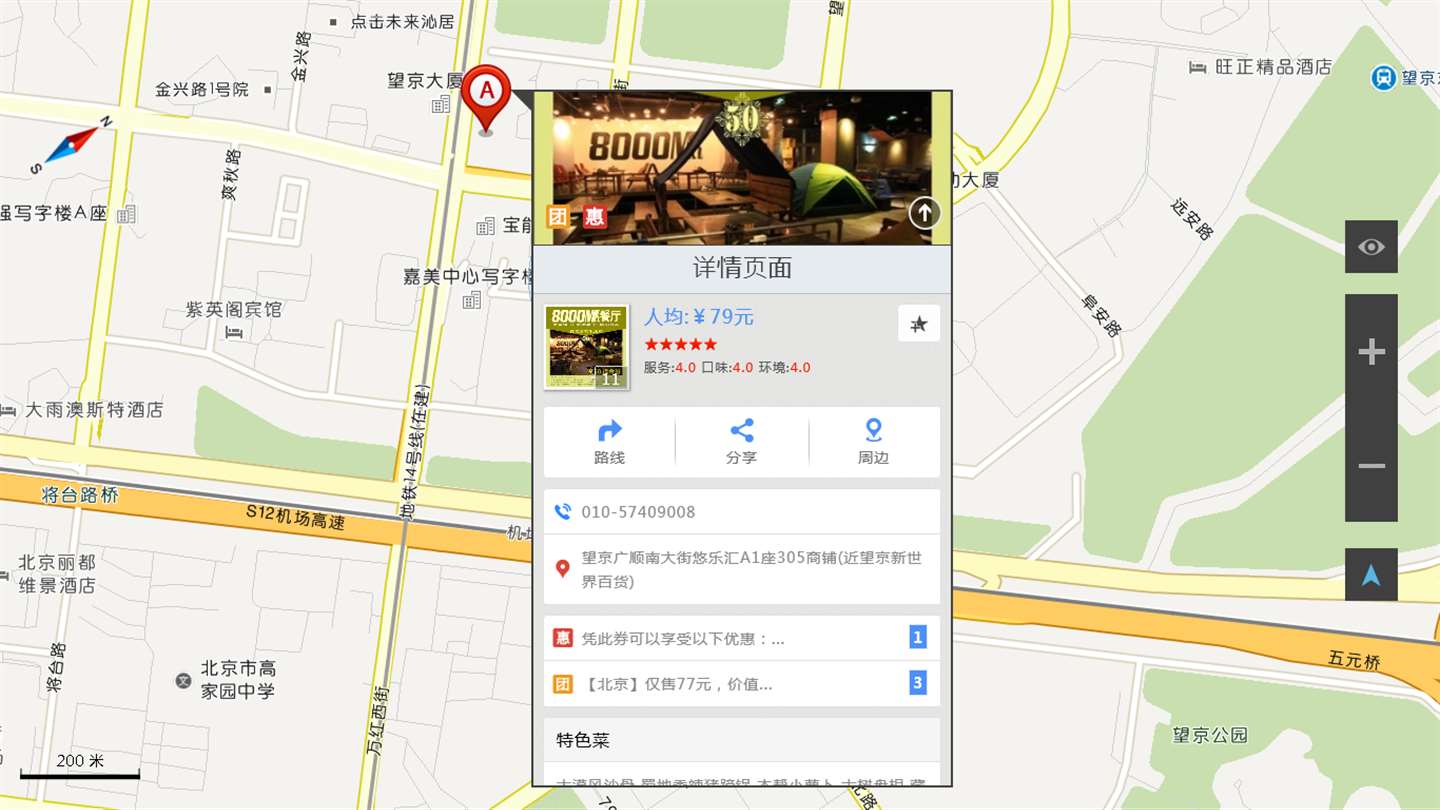Call phone number 010-57409008
Screen dimensions: 1440x810
click(x=741, y=512)
